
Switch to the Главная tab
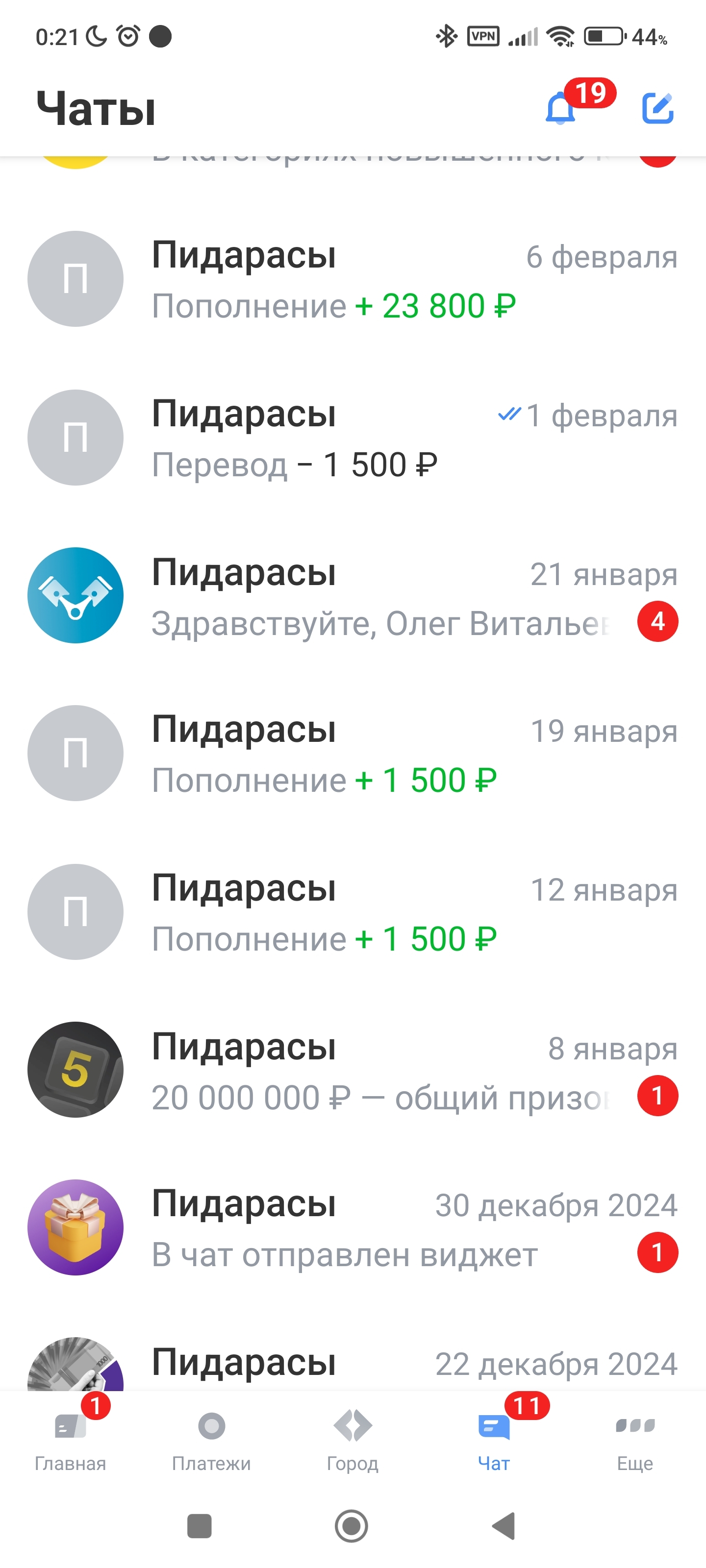(x=71, y=1440)
